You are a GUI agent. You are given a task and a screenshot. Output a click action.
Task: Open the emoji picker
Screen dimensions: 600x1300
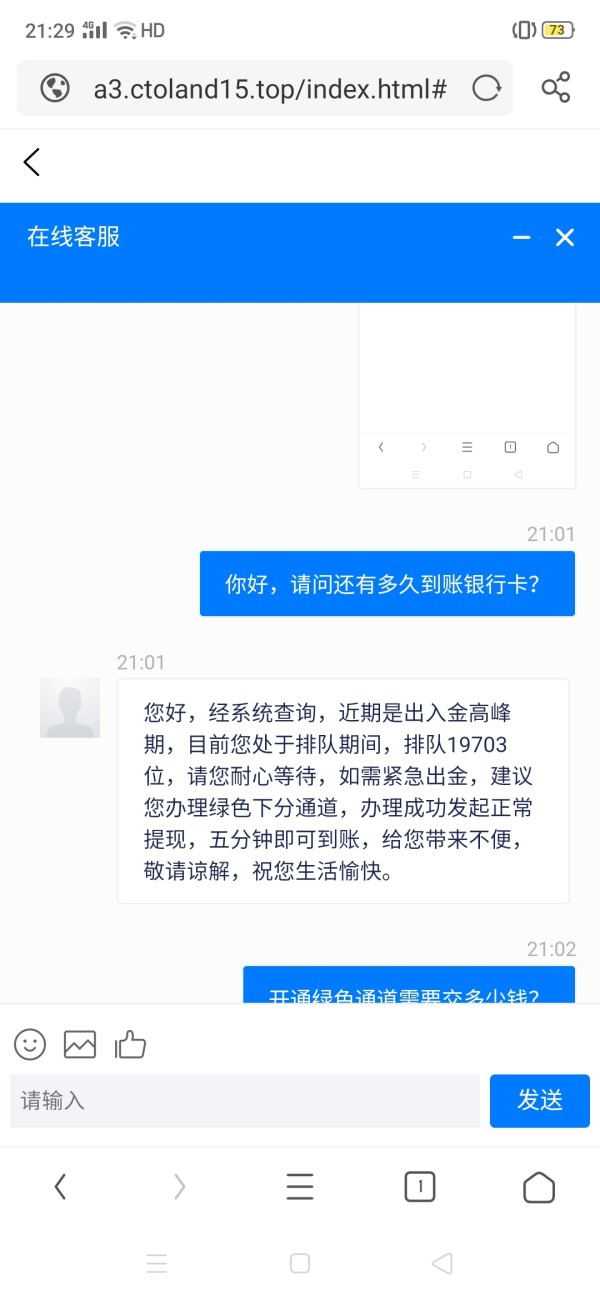30,1045
